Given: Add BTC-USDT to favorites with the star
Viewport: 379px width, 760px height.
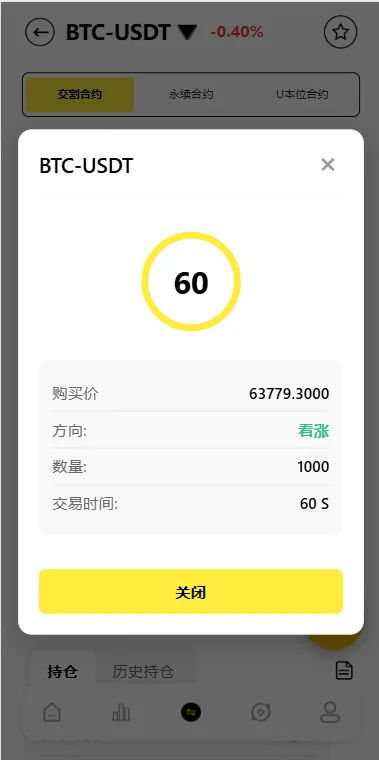Looking at the screenshot, I should pos(340,32).
